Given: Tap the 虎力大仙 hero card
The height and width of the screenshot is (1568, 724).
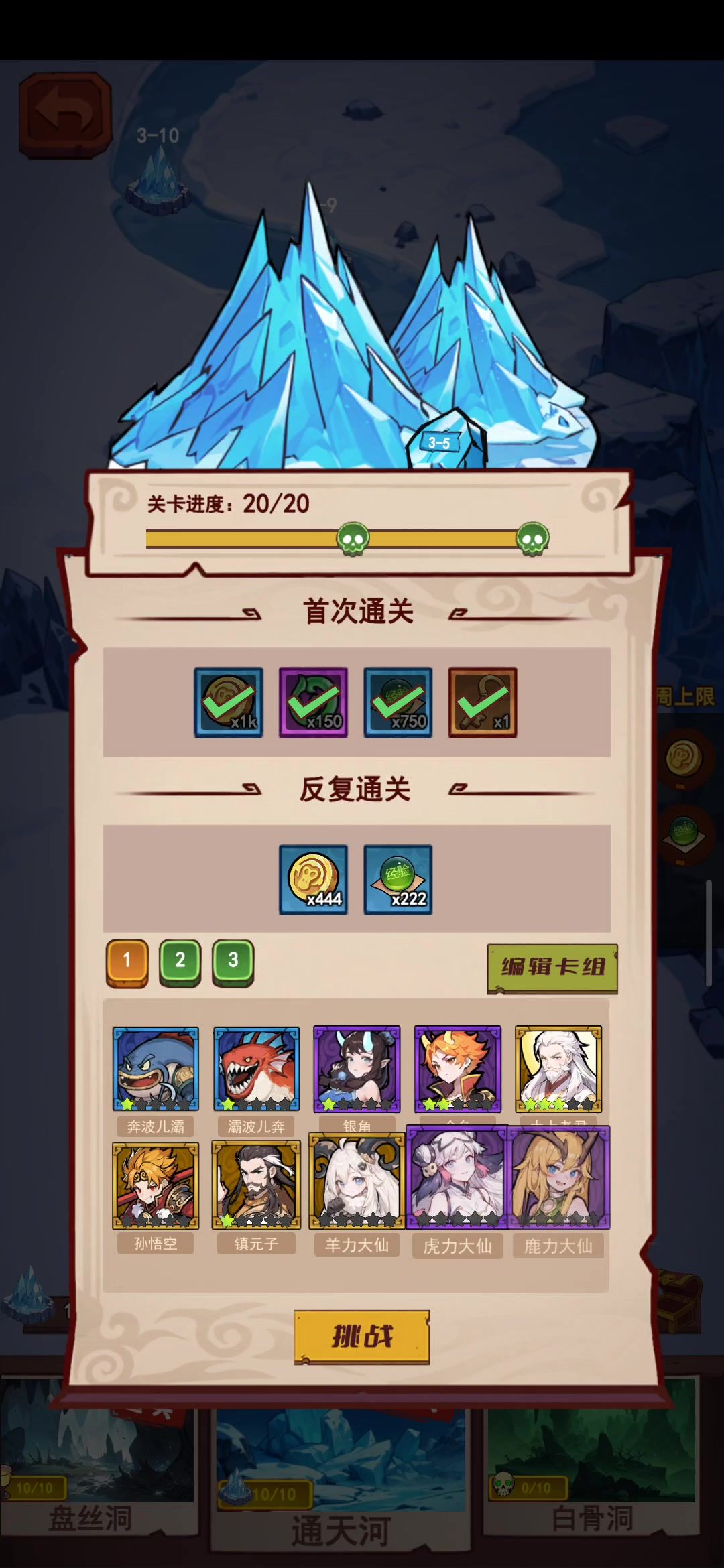Looking at the screenshot, I should coord(457,1179).
